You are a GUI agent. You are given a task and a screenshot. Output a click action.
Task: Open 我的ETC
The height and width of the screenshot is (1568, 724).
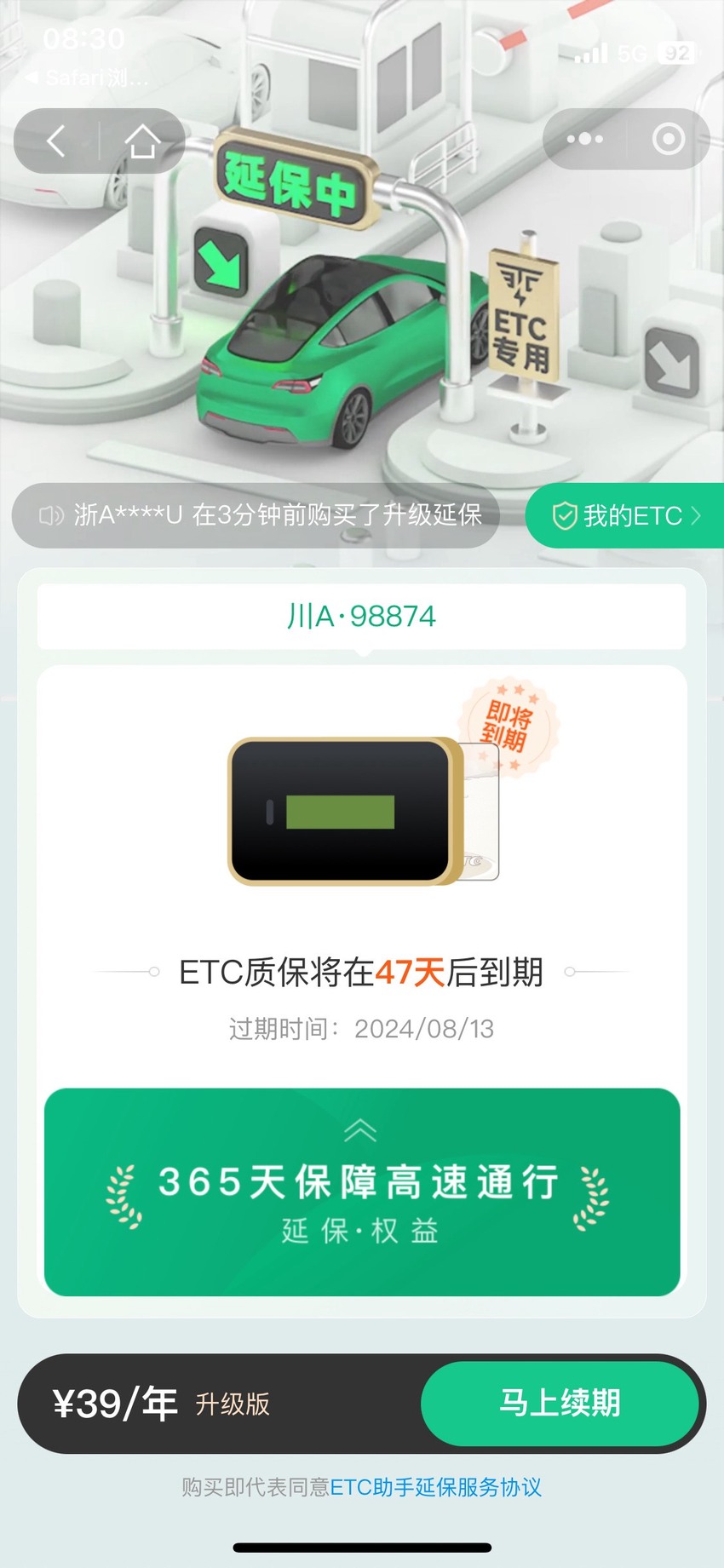(x=625, y=515)
